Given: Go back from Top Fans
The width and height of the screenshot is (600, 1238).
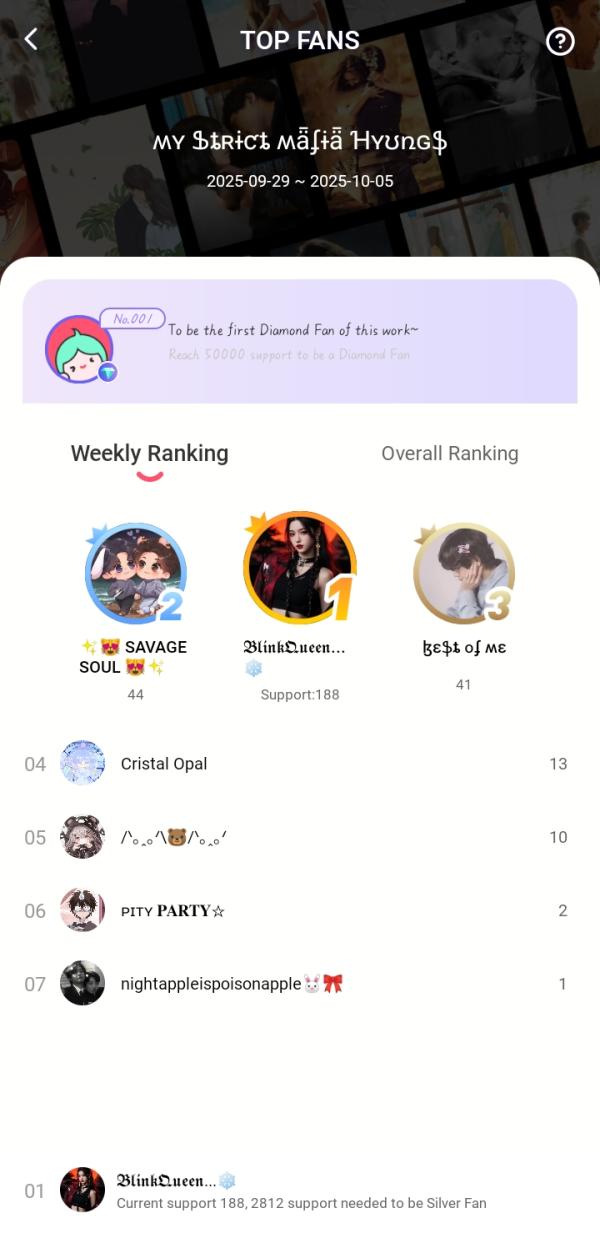Looking at the screenshot, I should pyautogui.click(x=31, y=40).
